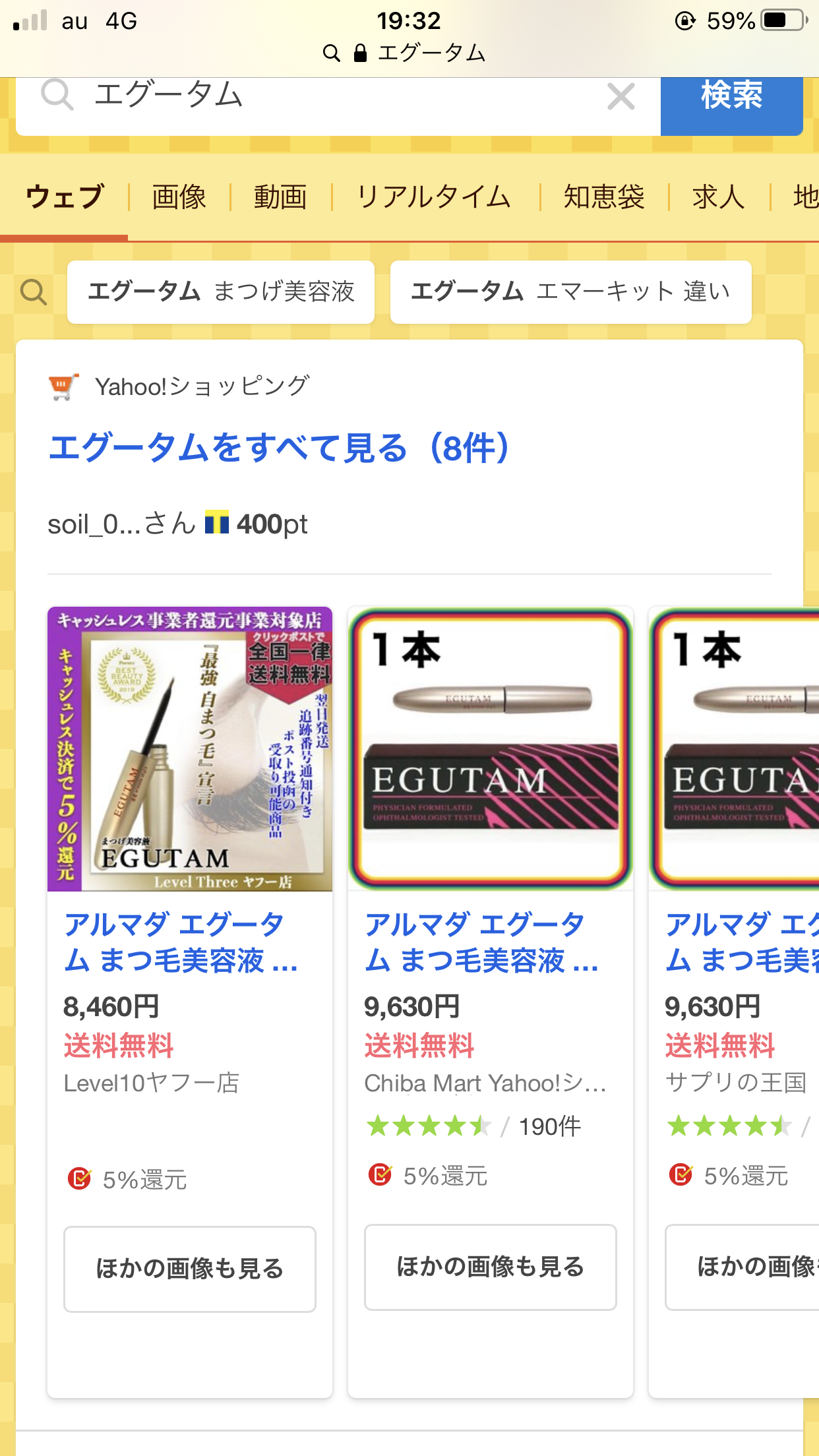
Task: Switch to the 画像 tab
Action: click(179, 197)
